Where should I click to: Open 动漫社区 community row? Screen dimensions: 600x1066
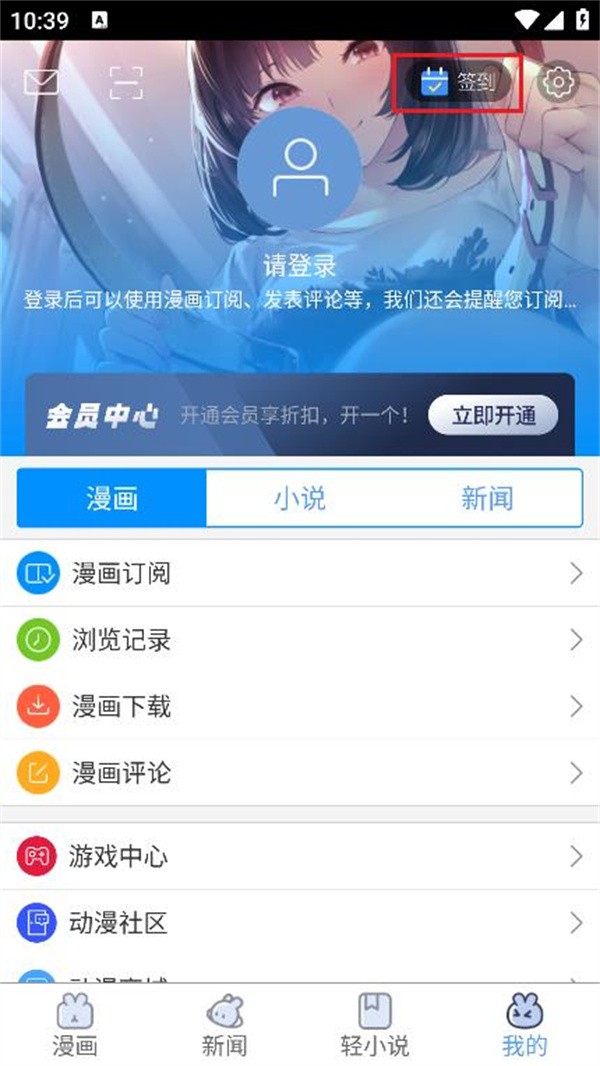tap(300, 923)
